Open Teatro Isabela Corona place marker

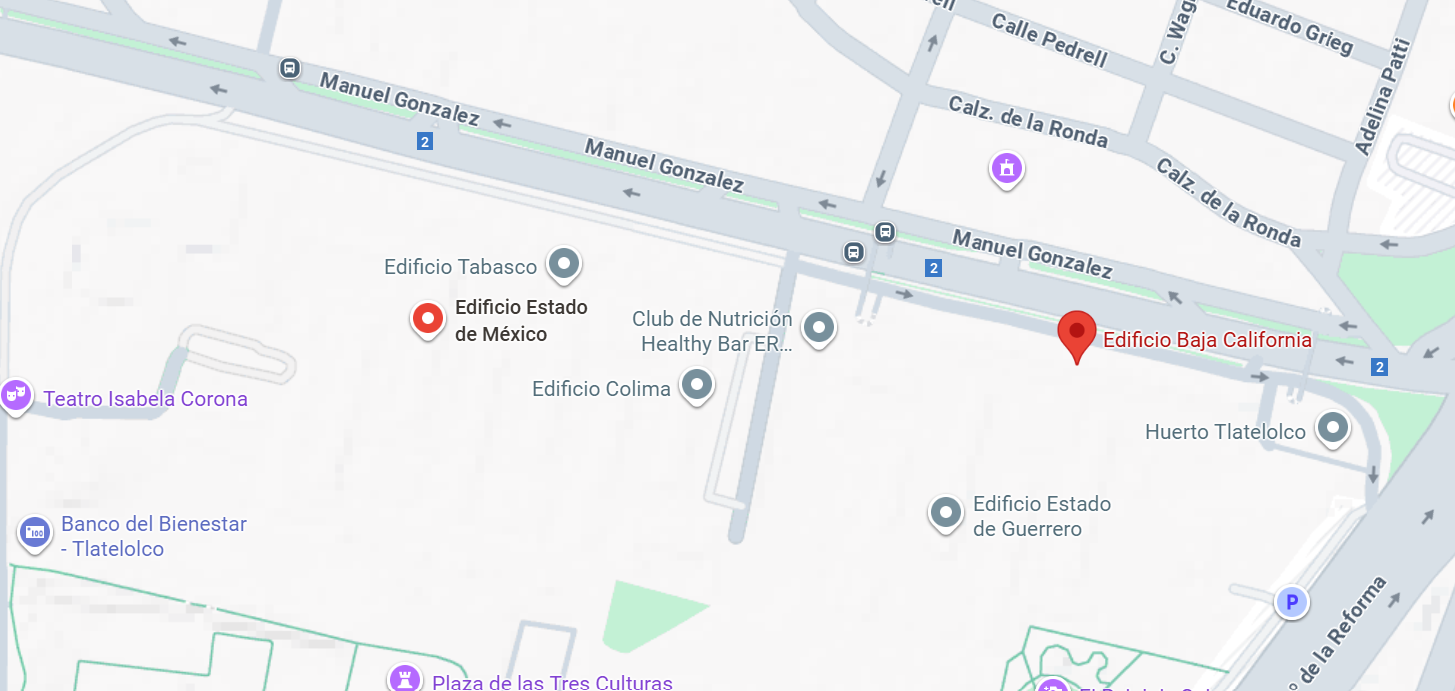click(x=15, y=393)
